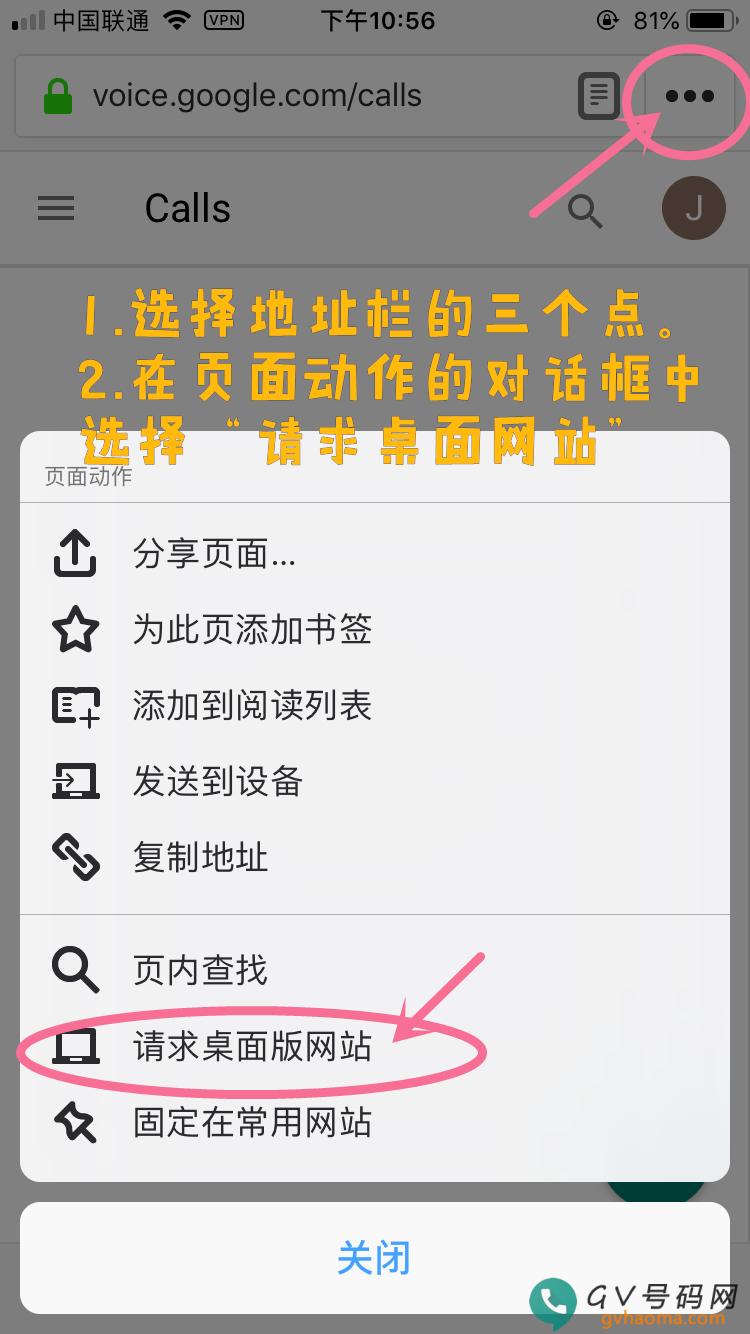Open Find in Page (页内查找)

(200, 969)
